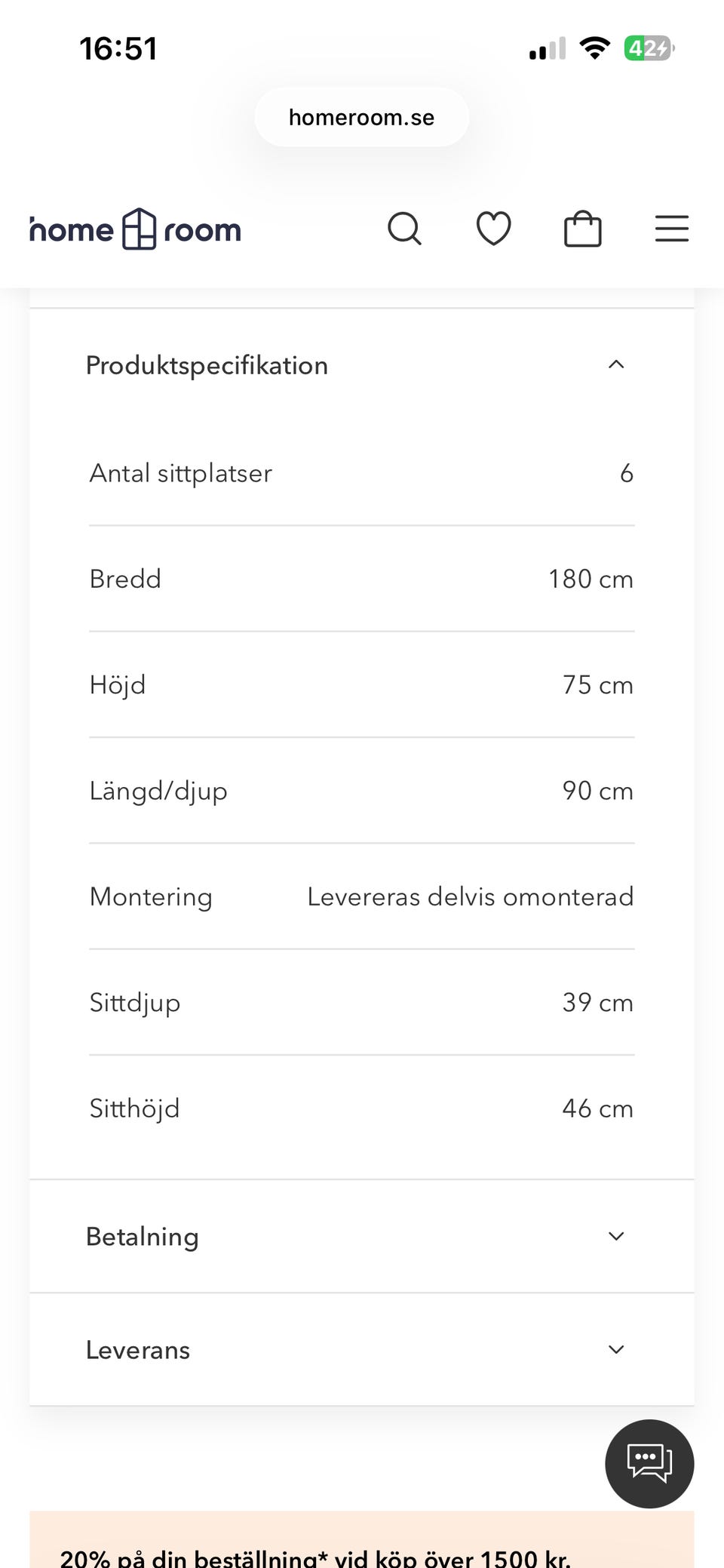Open the wishlist heart icon
Screen dimensions: 724x1568
click(x=493, y=229)
